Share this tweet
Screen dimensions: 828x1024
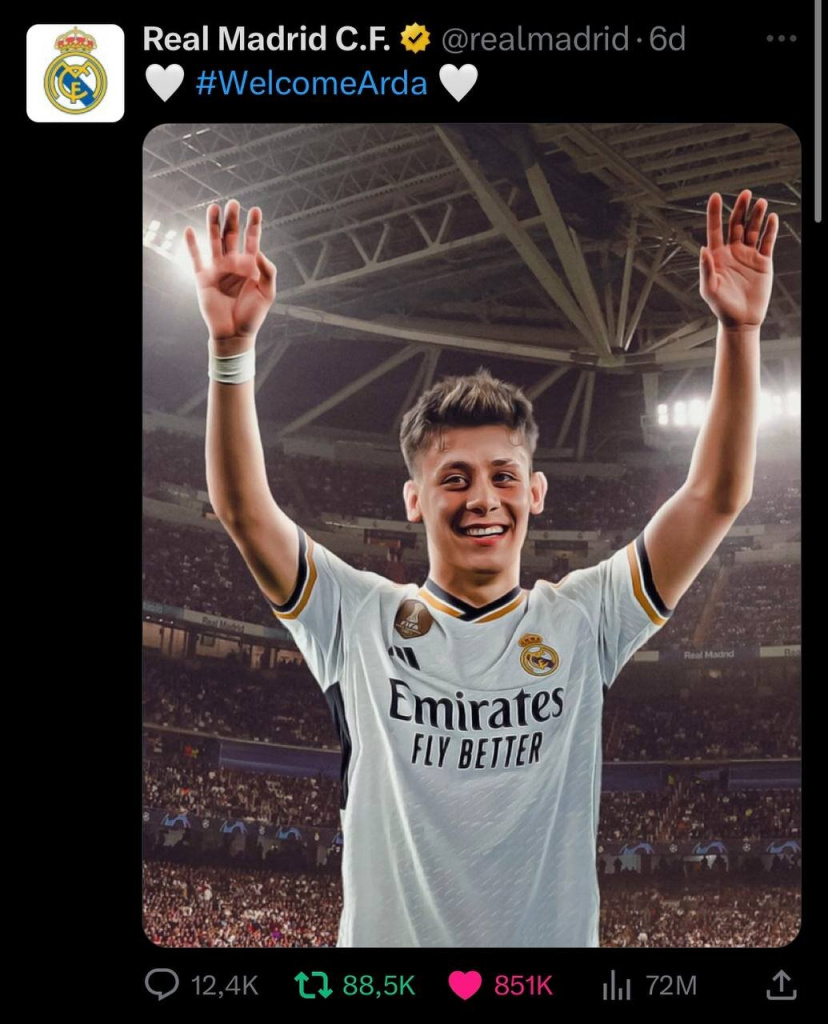coord(780,985)
